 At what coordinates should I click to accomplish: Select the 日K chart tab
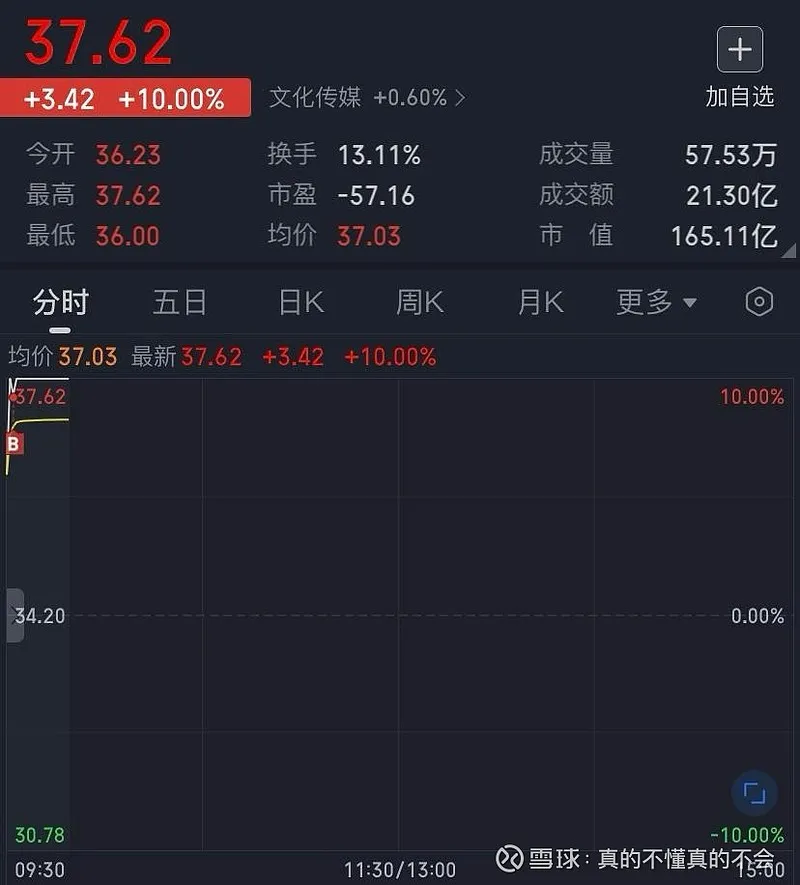(x=301, y=302)
